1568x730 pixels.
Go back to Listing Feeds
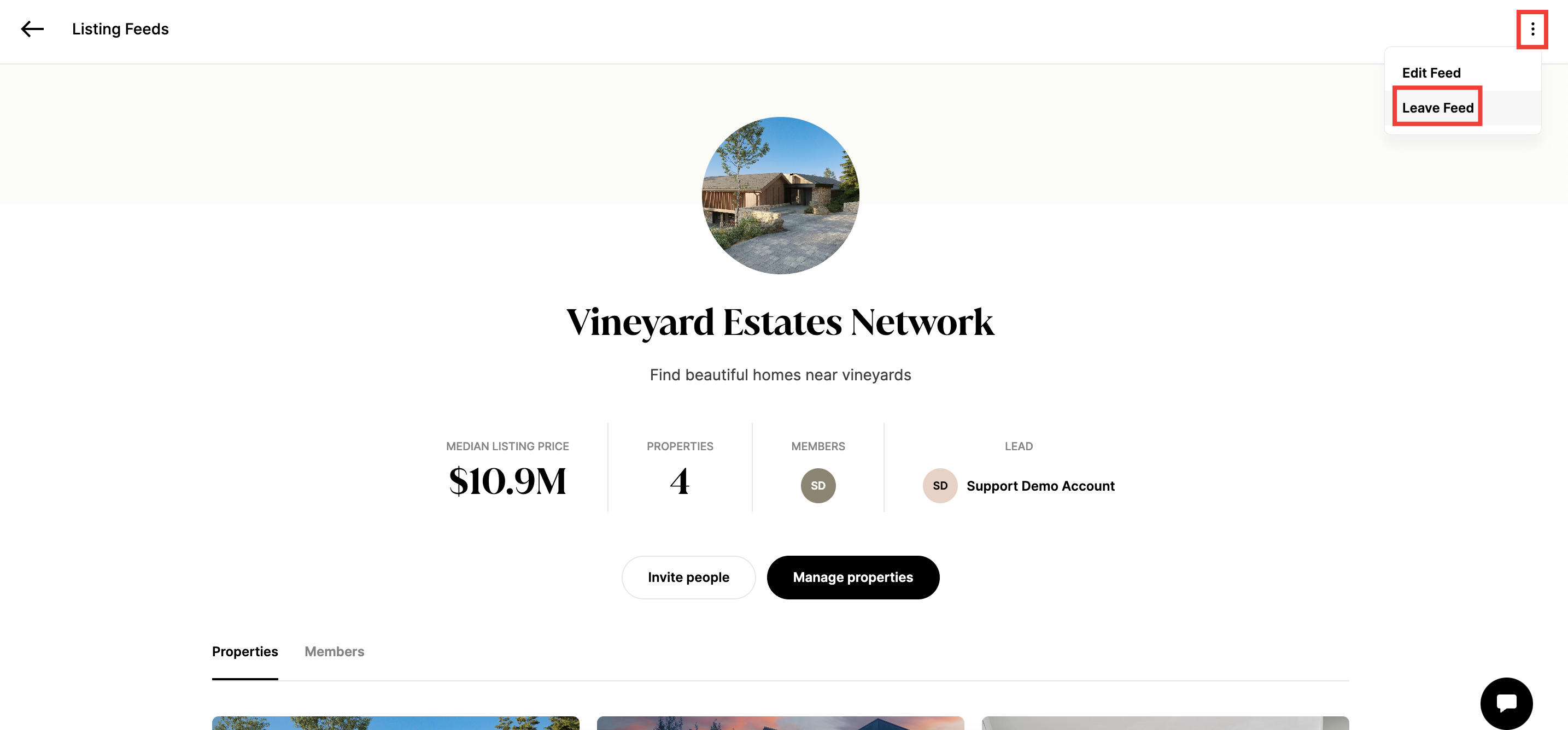coord(32,28)
